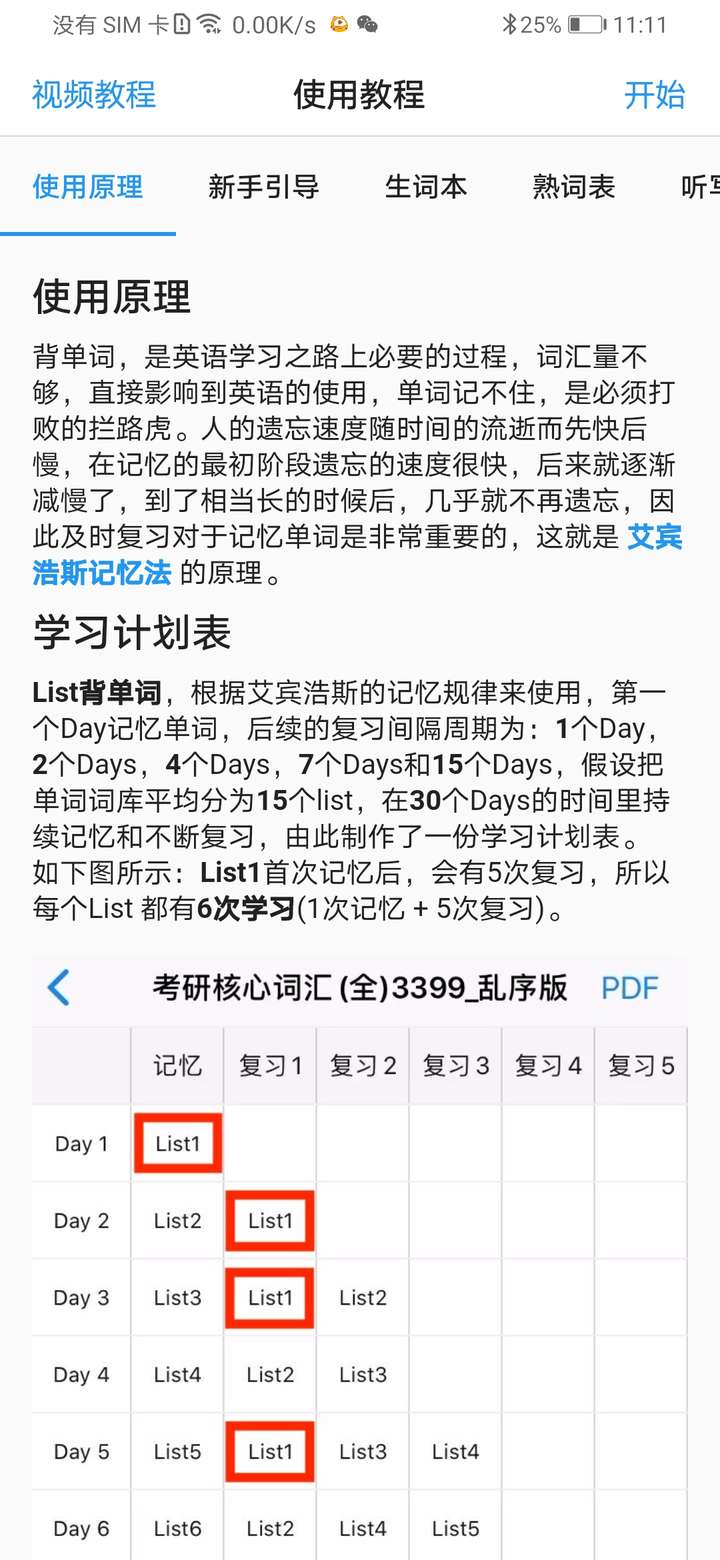Switch to the 生词本 tab
The width and height of the screenshot is (720, 1560).
pyautogui.click(x=426, y=186)
